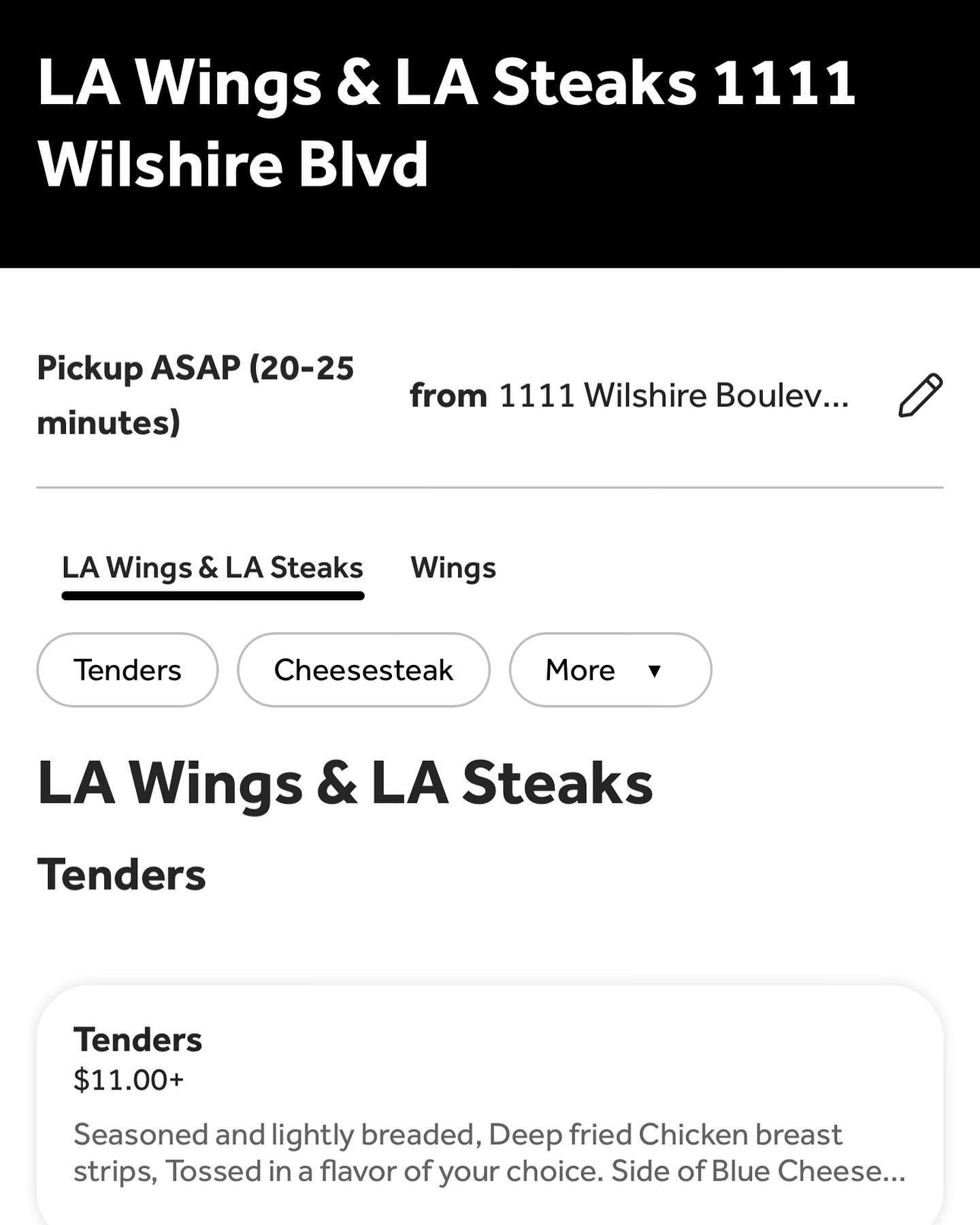Open the Tenders $11.00+ item card
This screenshot has height=1225, width=980.
click(489, 1102)
